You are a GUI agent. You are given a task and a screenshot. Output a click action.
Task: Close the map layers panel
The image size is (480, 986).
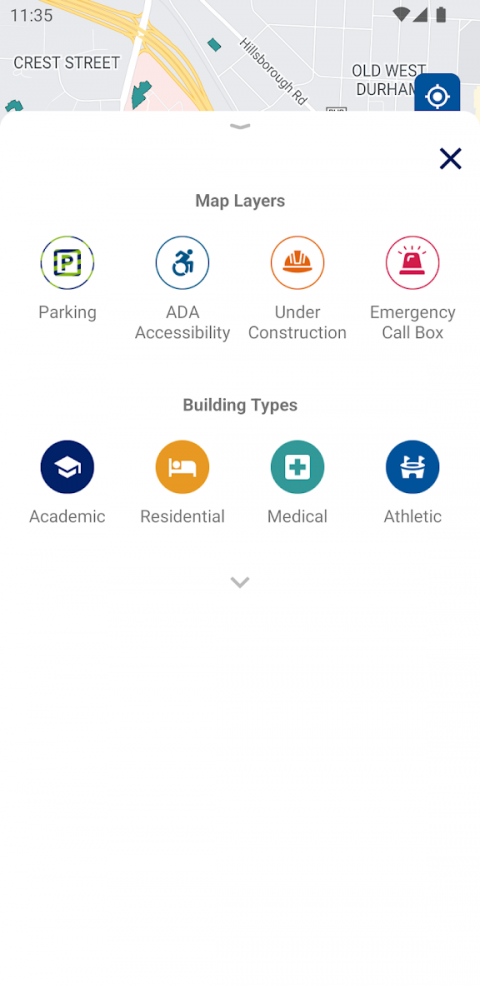(x=450, y=158)
